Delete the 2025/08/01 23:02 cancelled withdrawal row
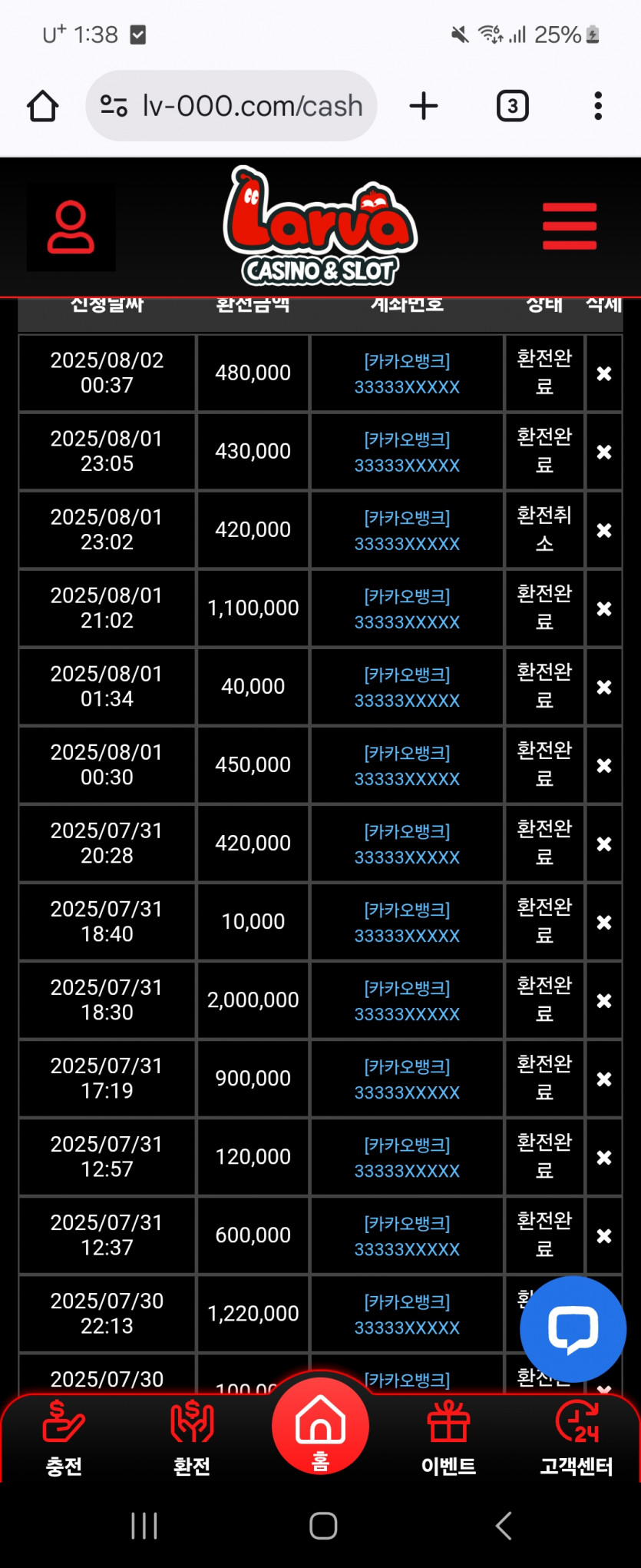641x1568 pixels. [604, 530]
